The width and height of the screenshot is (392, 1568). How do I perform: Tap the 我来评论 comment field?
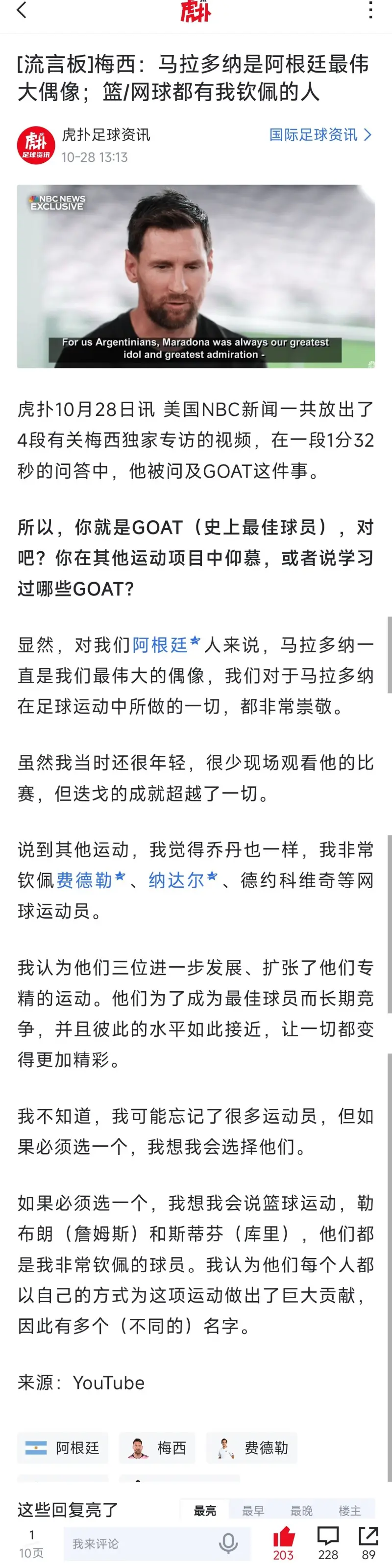pos(140,1543)
